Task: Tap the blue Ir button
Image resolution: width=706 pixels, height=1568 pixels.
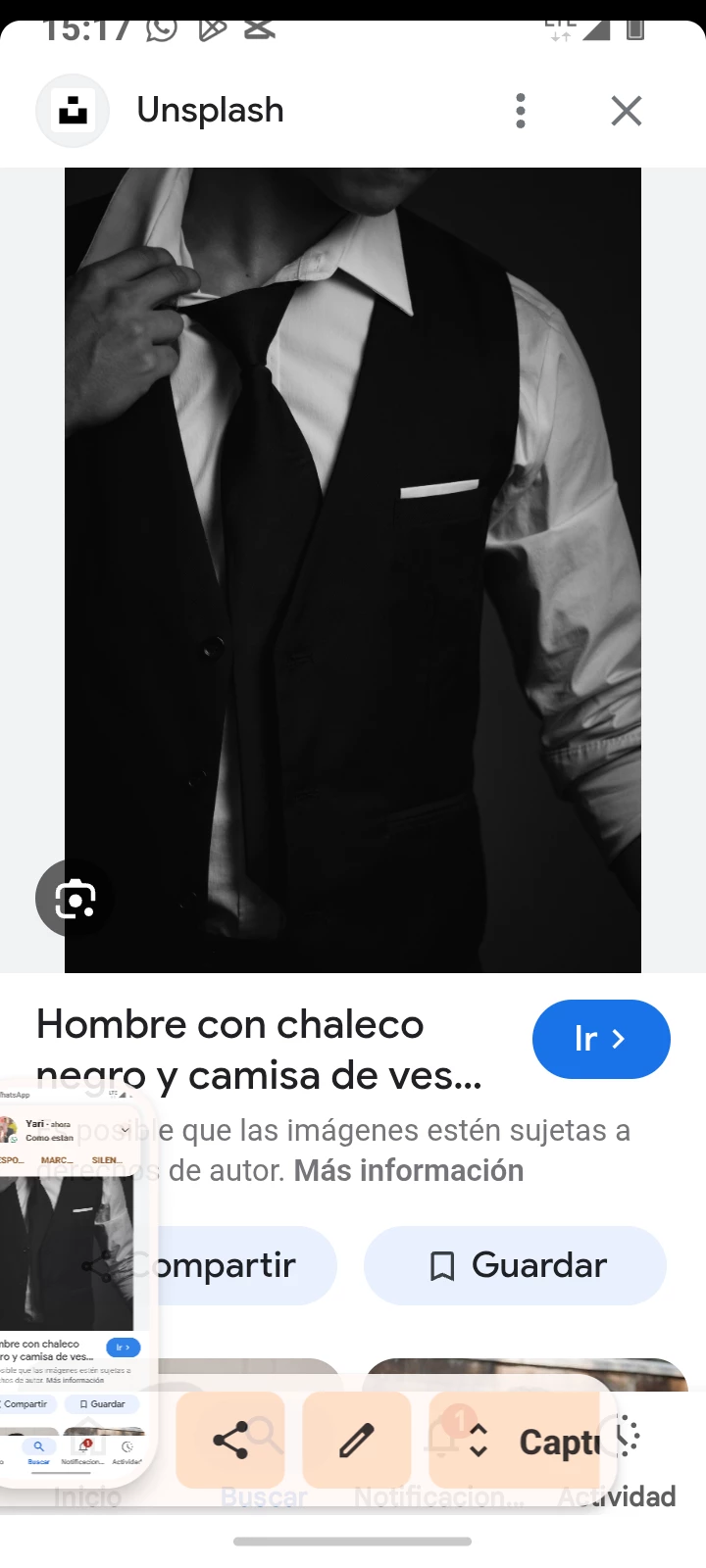Action: [x=600, y=1039]
